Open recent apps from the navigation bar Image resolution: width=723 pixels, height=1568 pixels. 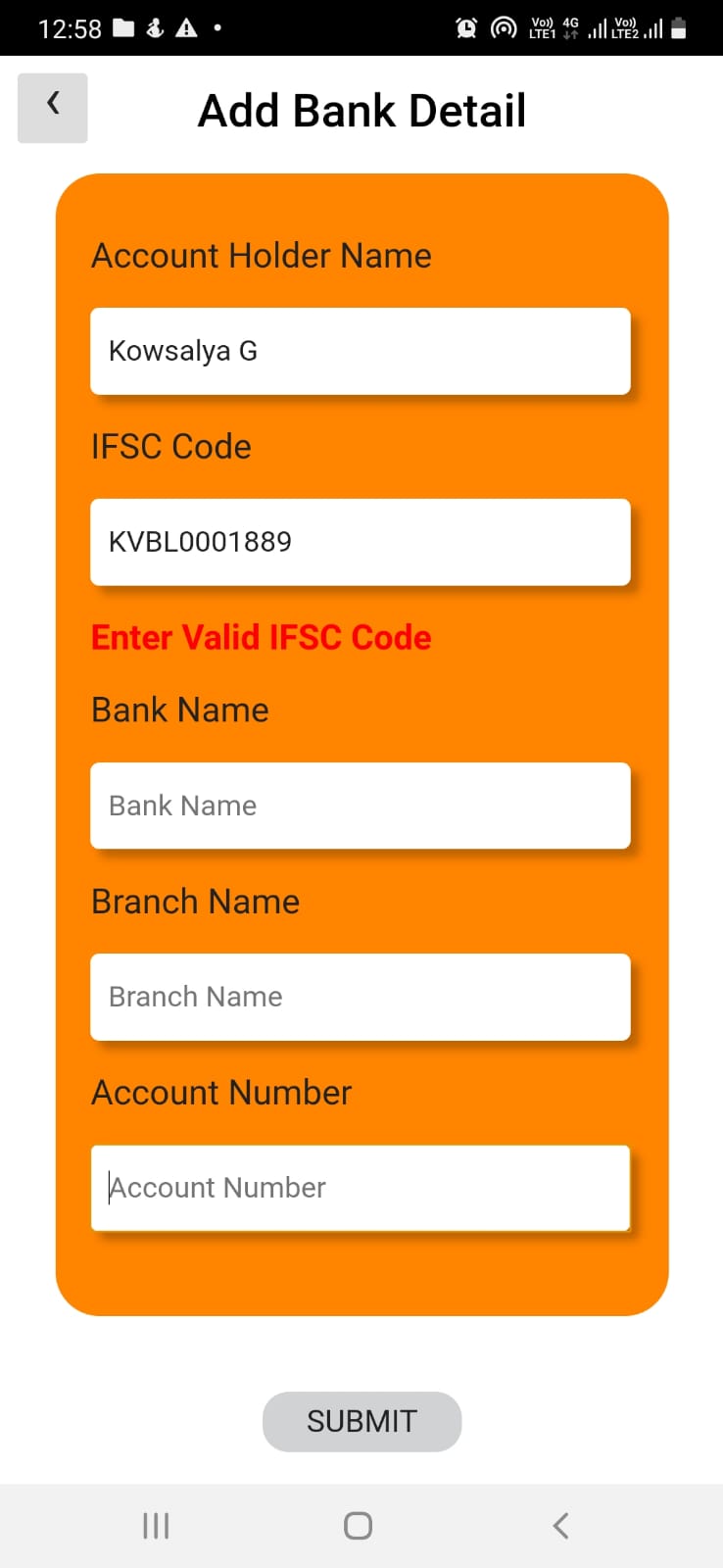[x=156, y=1526]
